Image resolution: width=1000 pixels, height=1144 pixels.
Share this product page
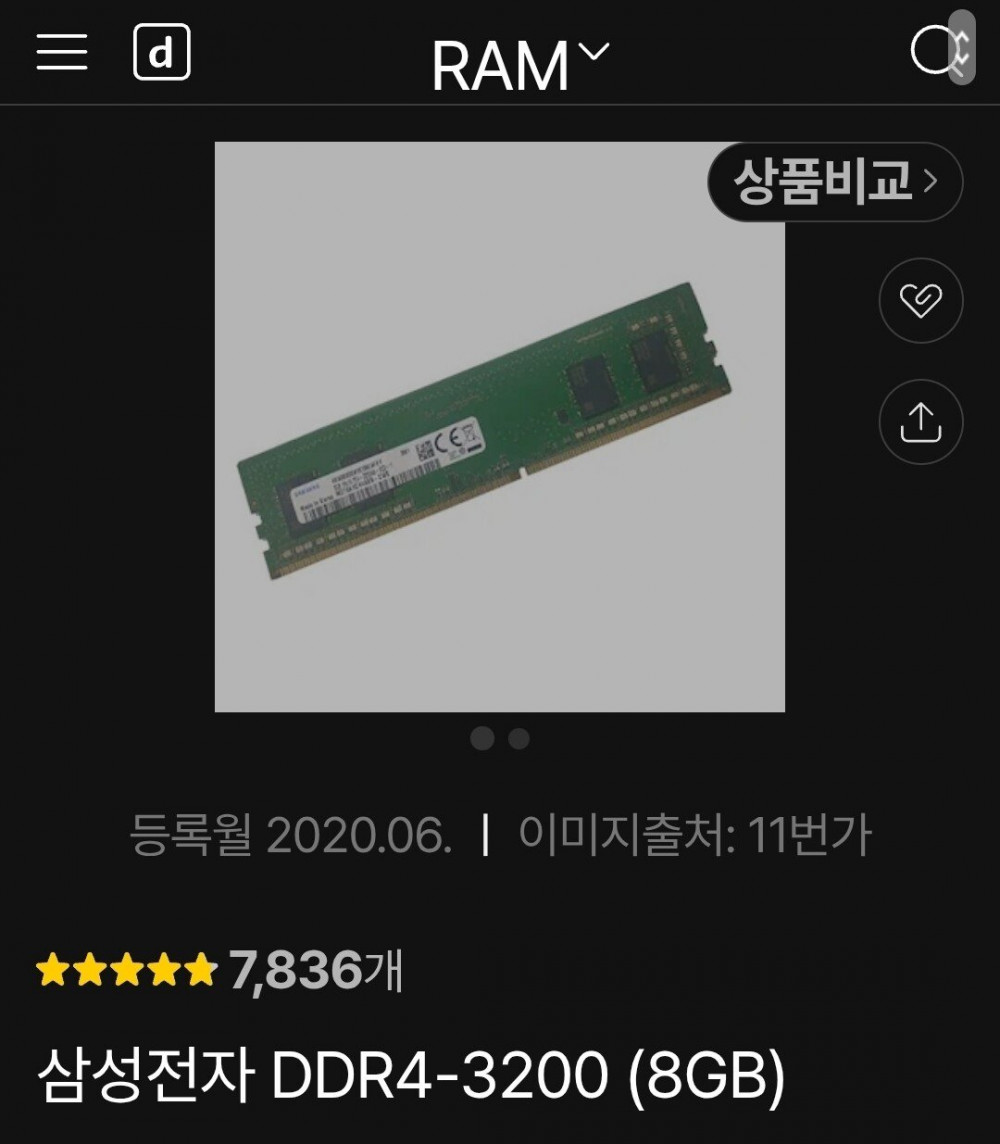[x=920, y=422]
